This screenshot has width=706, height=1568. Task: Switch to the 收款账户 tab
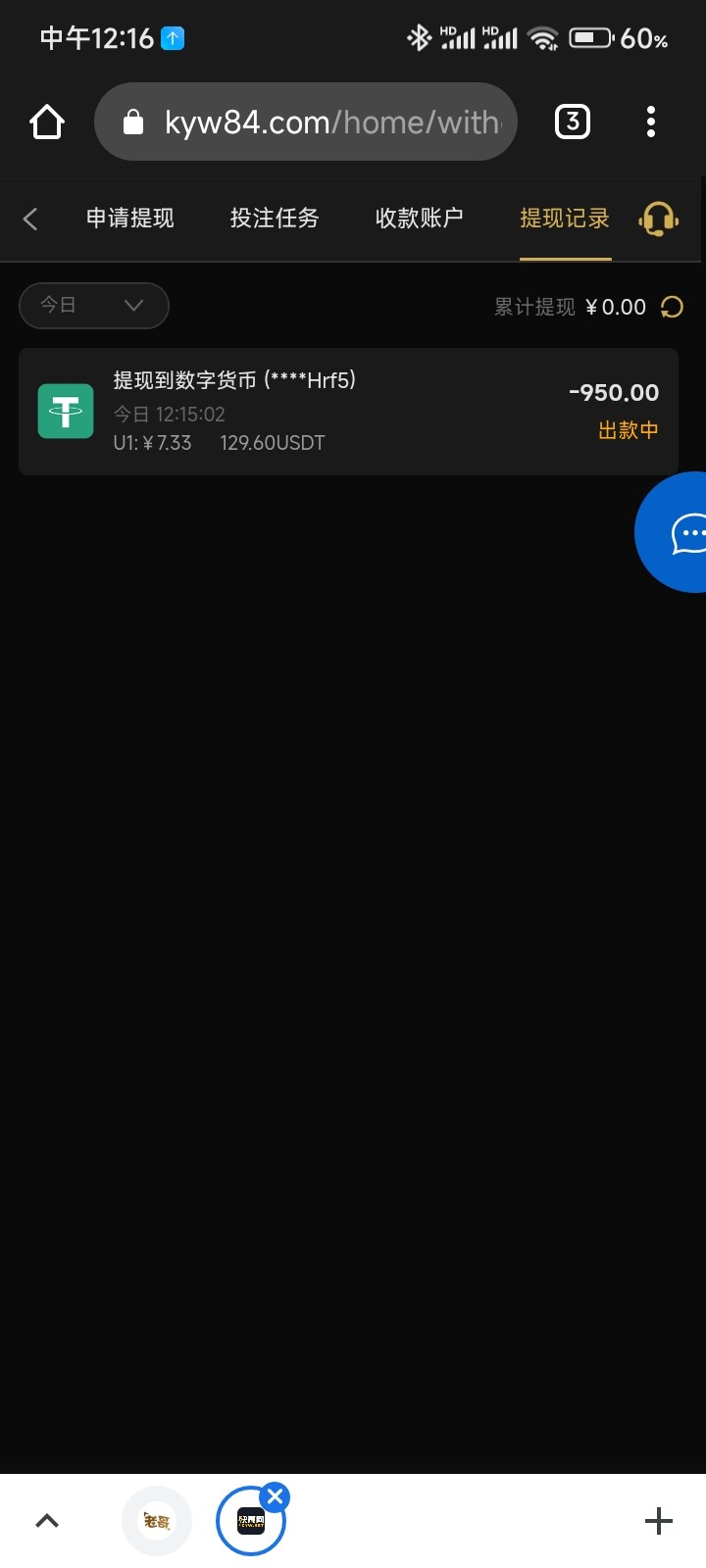coord(419,219)
